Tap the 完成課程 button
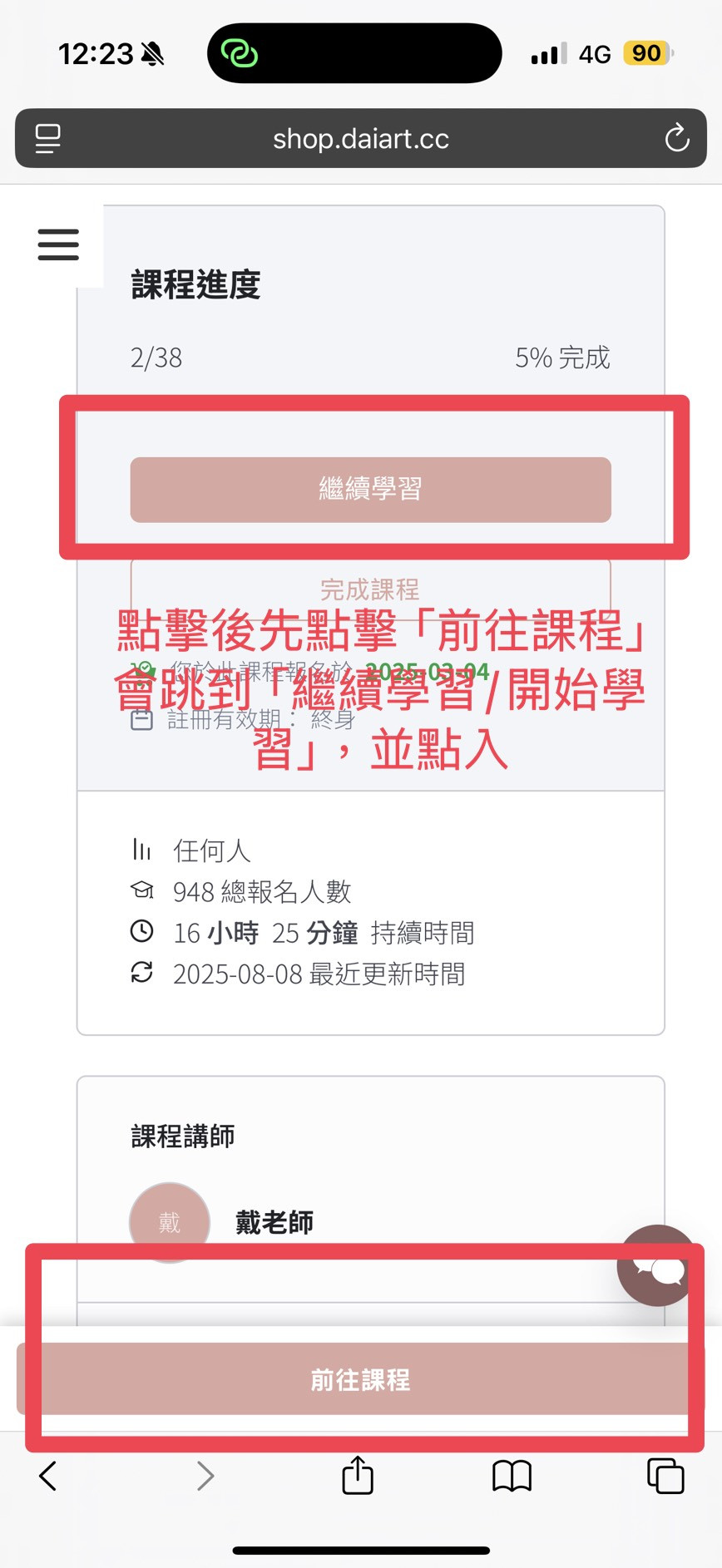Image resolution: width=722 pixels, height=1568 pixels. tap(370, 589)
